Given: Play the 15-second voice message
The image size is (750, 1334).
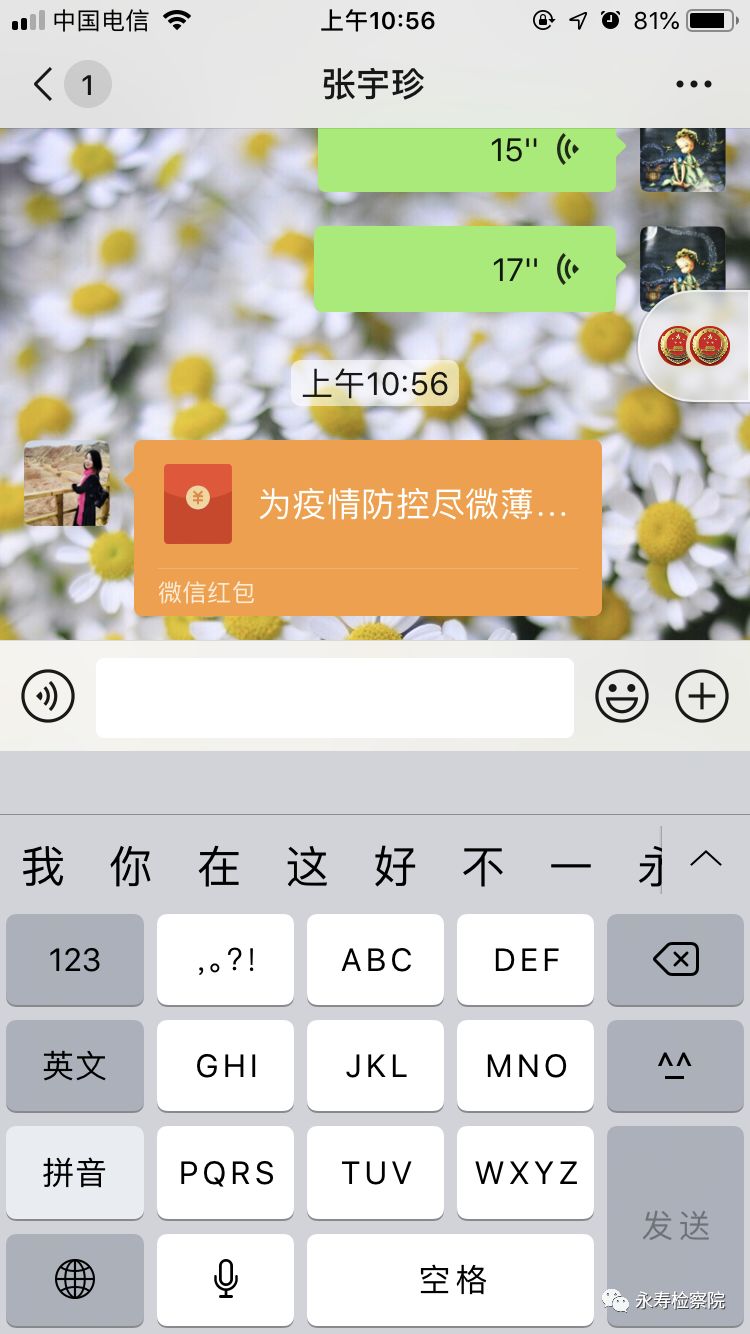Looking at the screenshot, I should 466,152.
